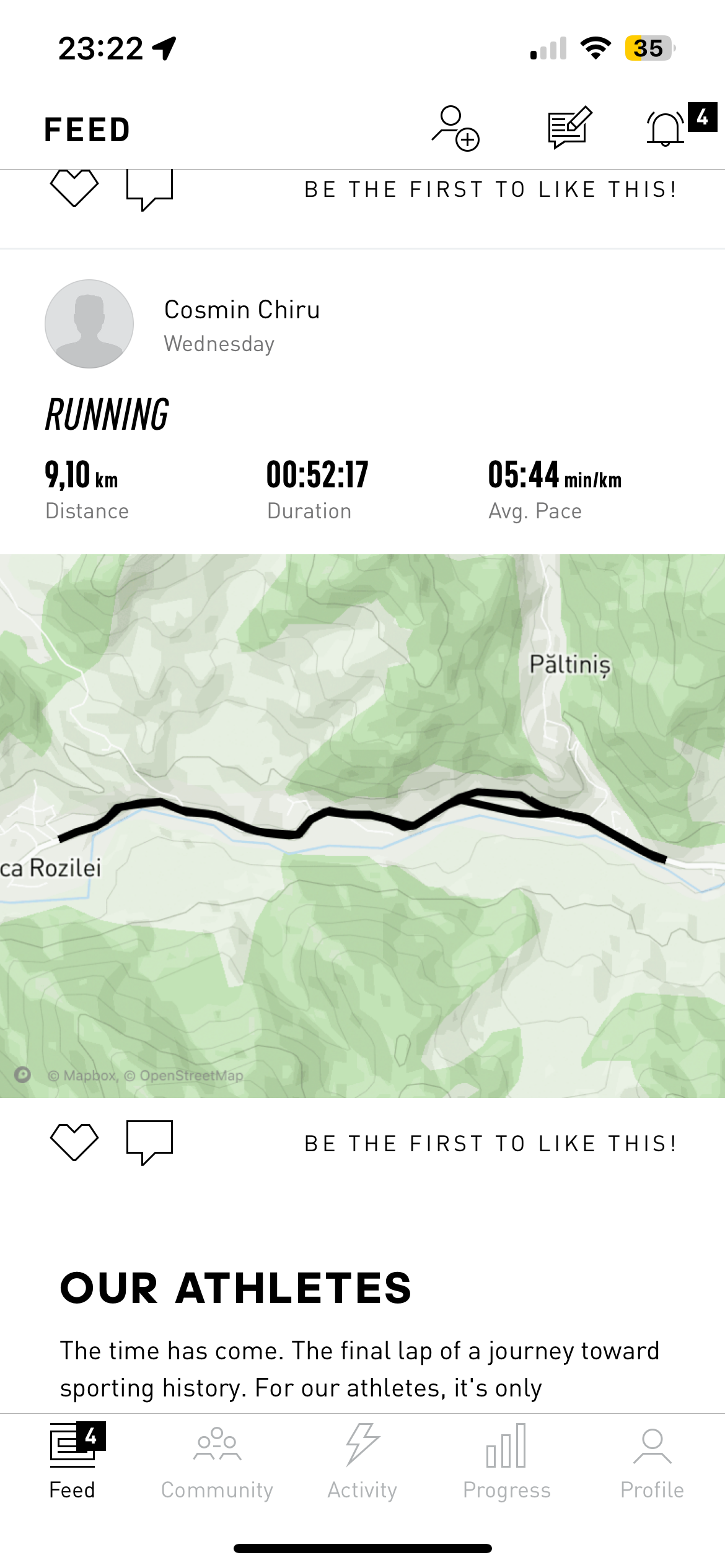The width and height of the screenshot is (725, 1568).
Task: Like Cosmin Chiru's running activity
Action: point(74,1141)
